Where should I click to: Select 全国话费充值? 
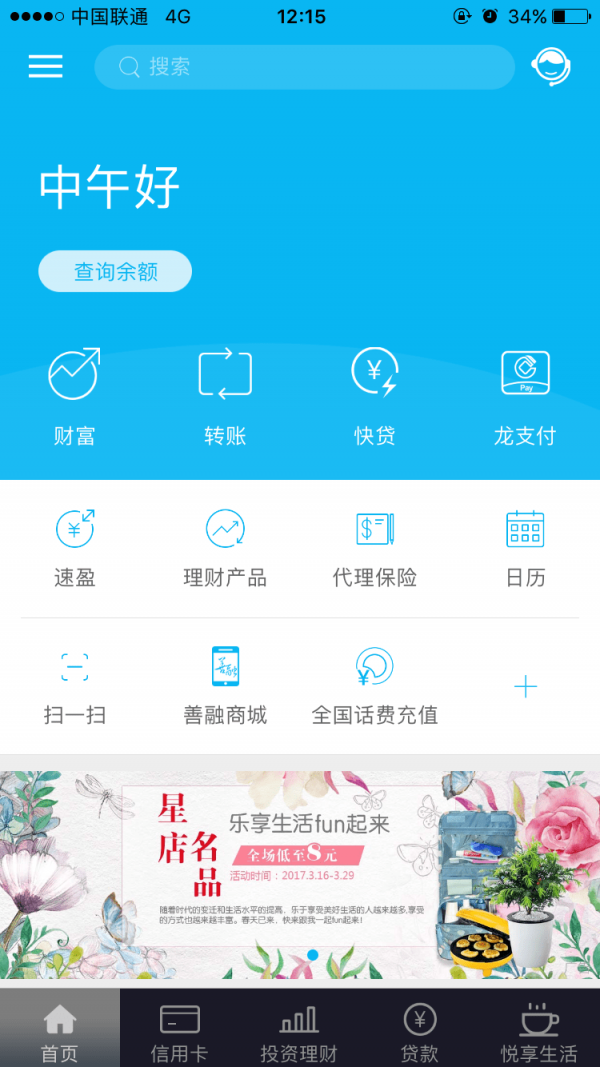tap(375, 685)
